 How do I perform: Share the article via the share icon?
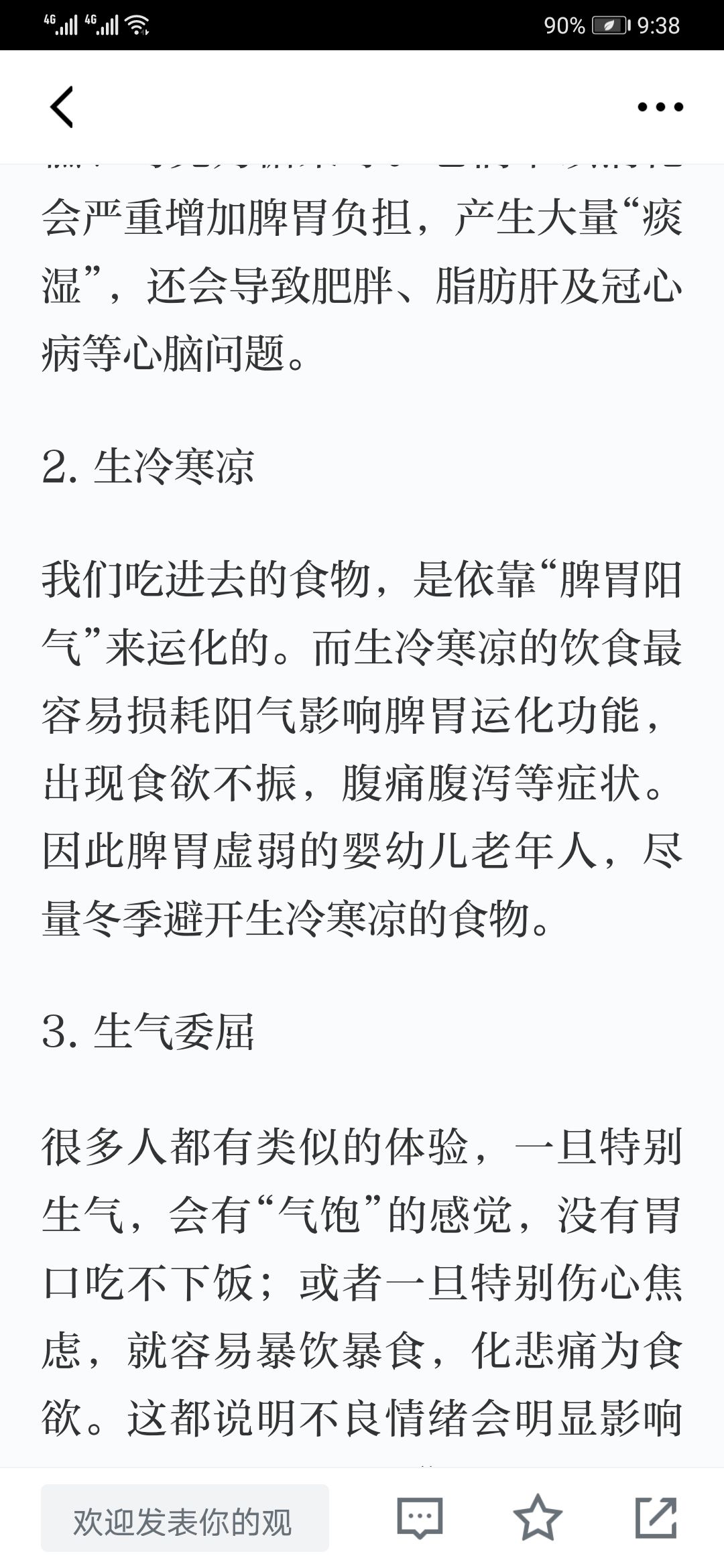[x=656, y=1517]
